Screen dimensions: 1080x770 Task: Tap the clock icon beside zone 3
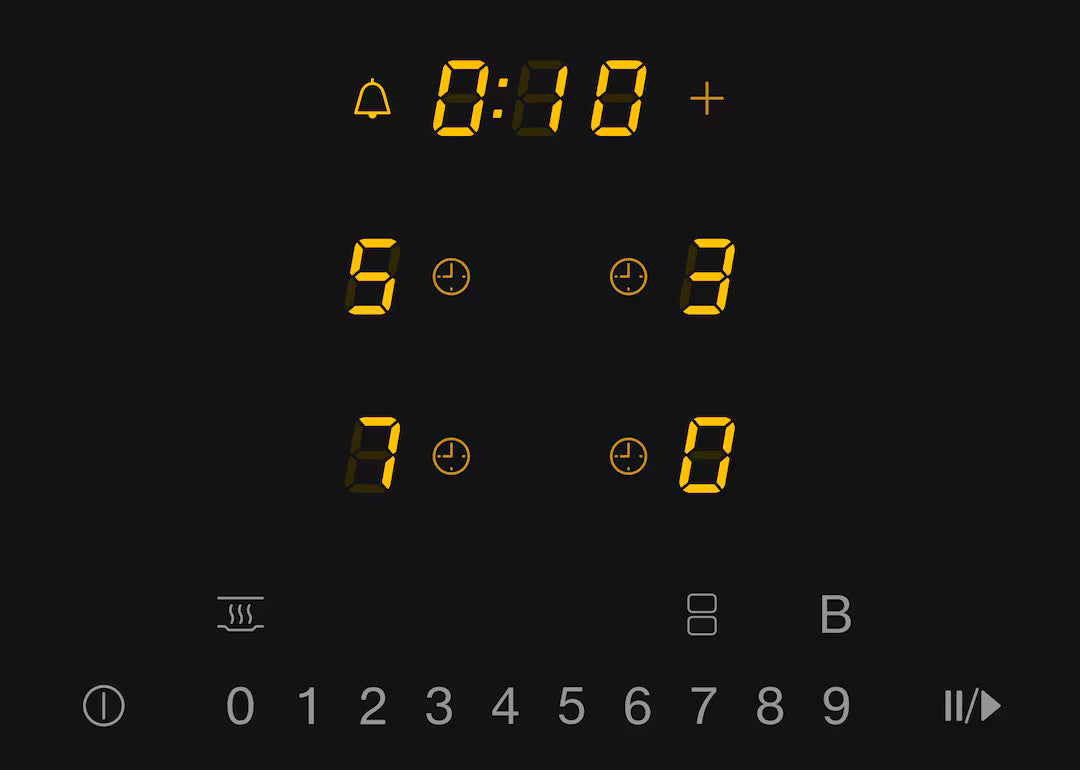[628, 276]
